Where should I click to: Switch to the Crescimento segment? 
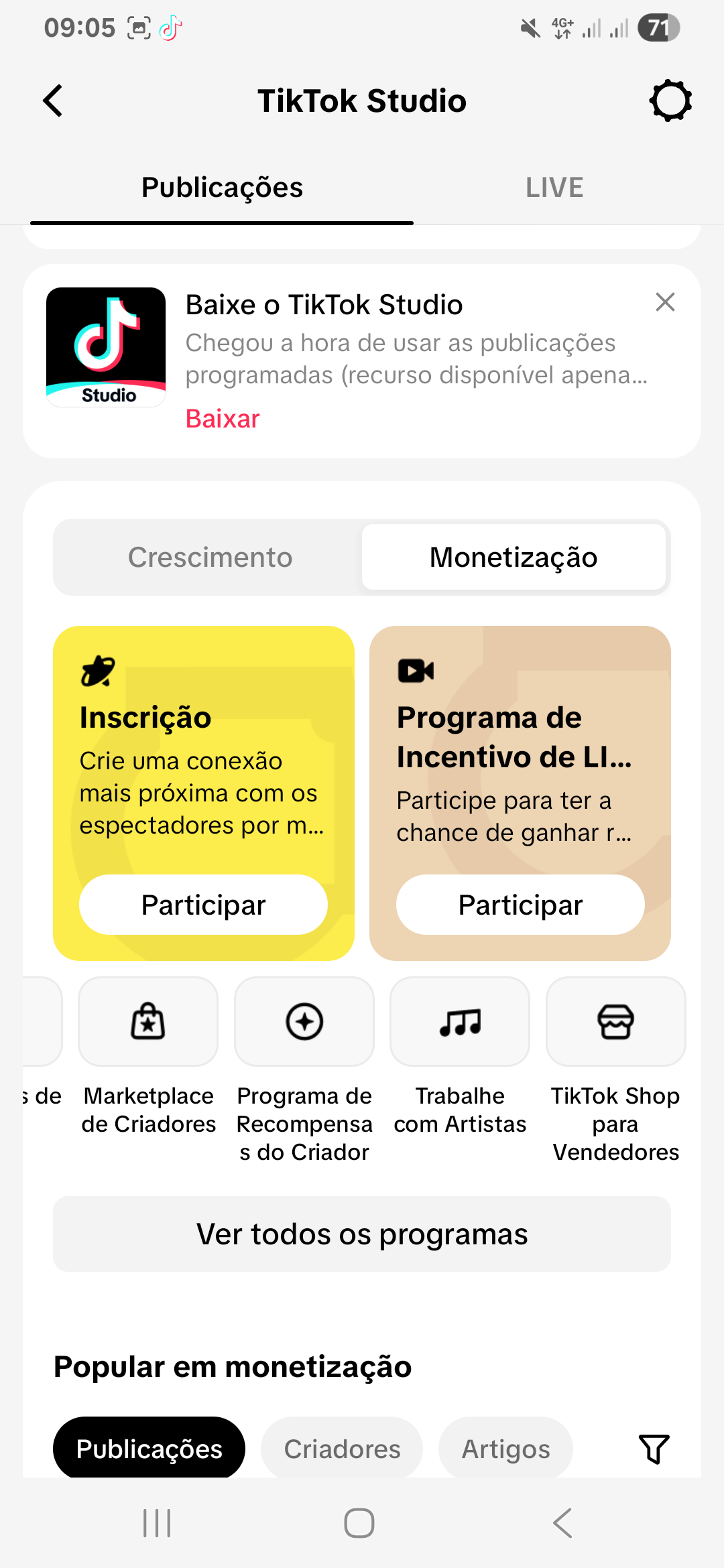pos(210,558)
